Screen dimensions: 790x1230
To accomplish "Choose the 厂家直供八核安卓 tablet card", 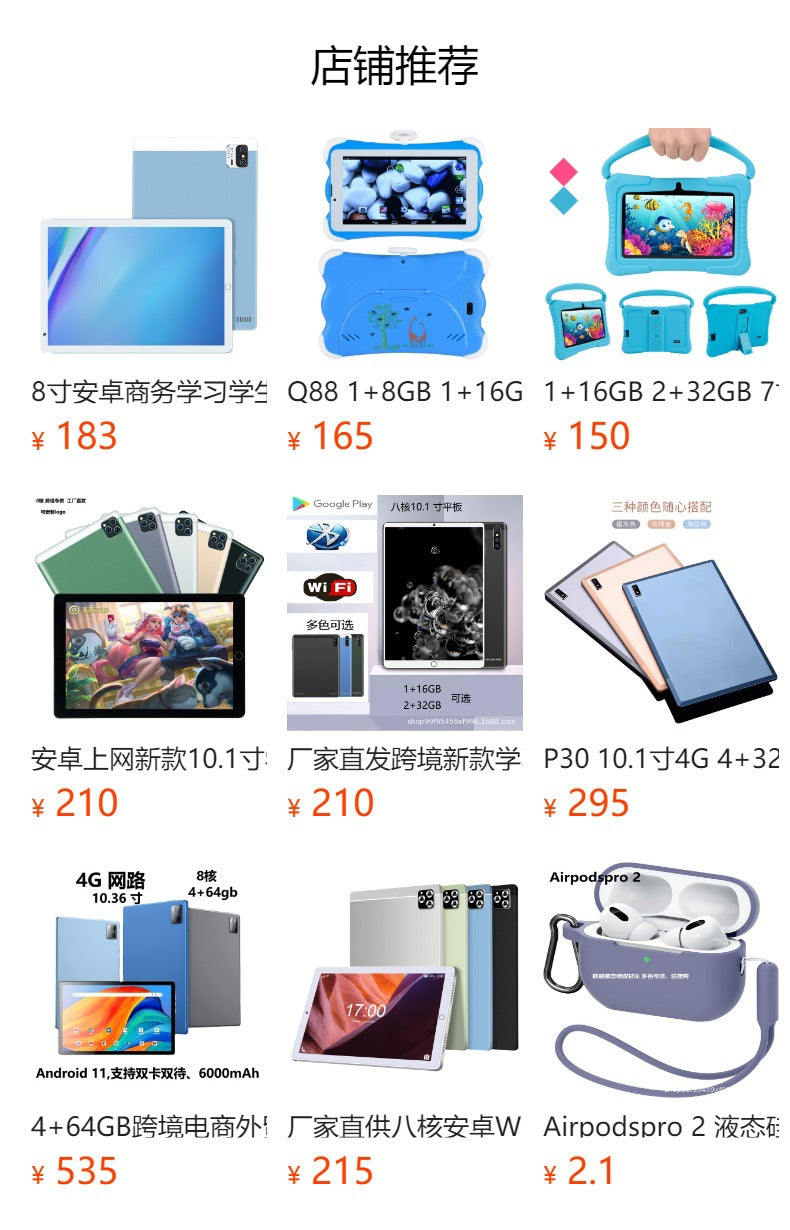I will point(404,980).
